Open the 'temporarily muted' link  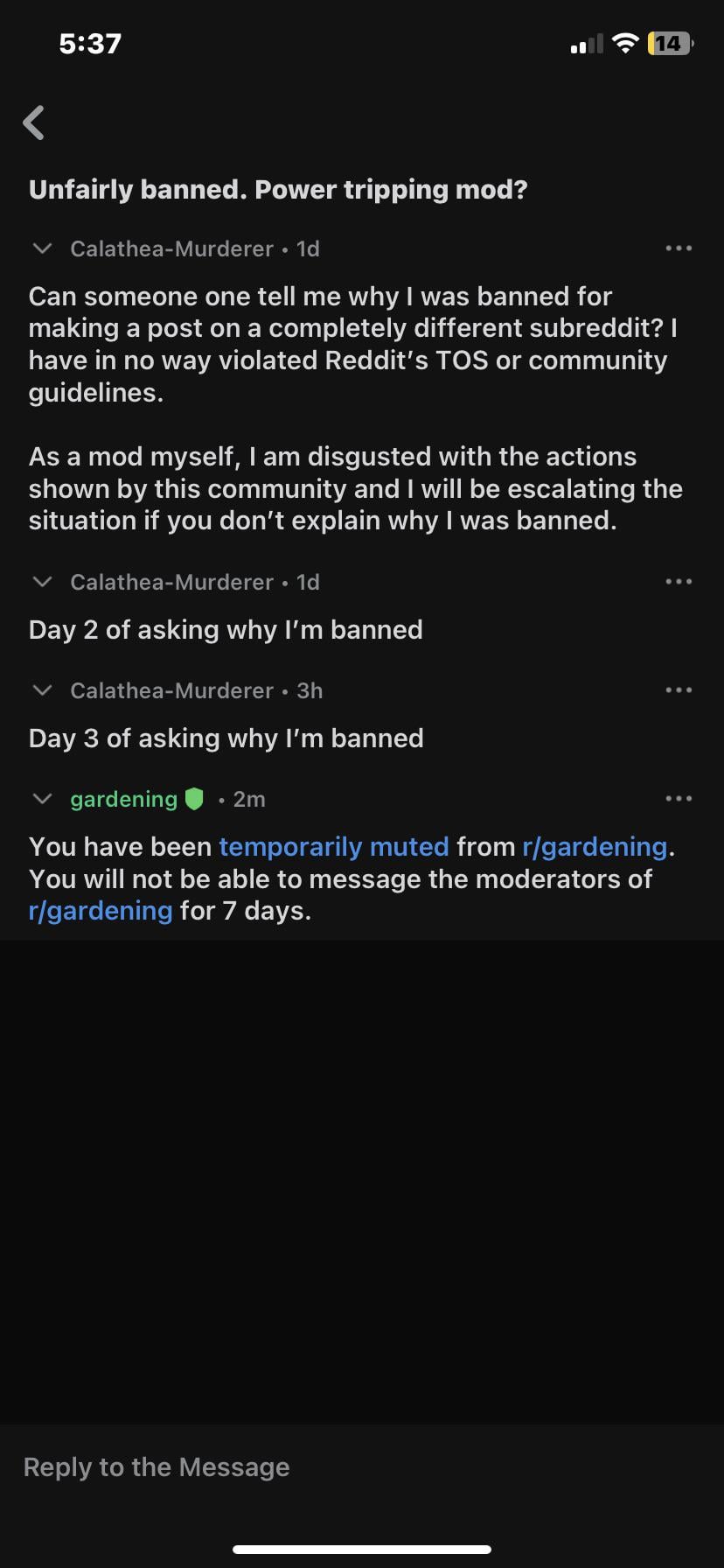333,847
